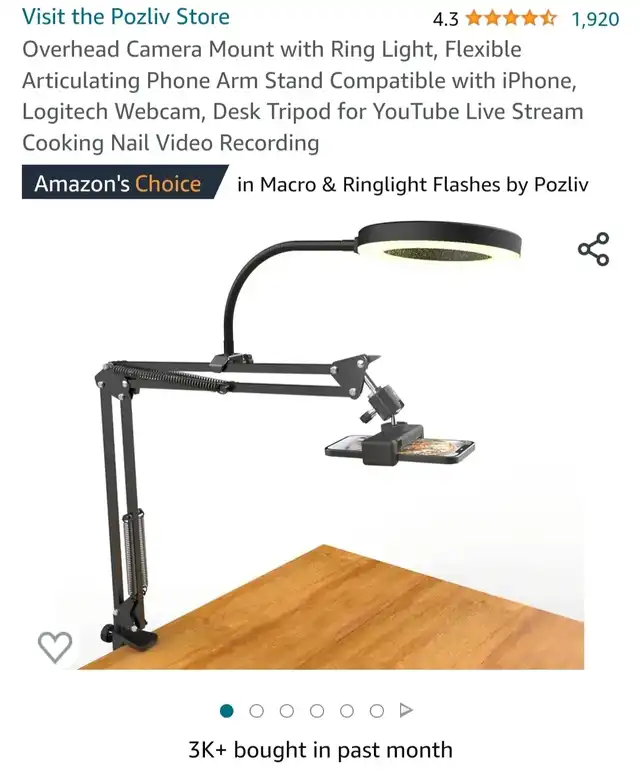Play the product video from indicator
This screenshot has height=776, width=640.
tap(406, 711)
